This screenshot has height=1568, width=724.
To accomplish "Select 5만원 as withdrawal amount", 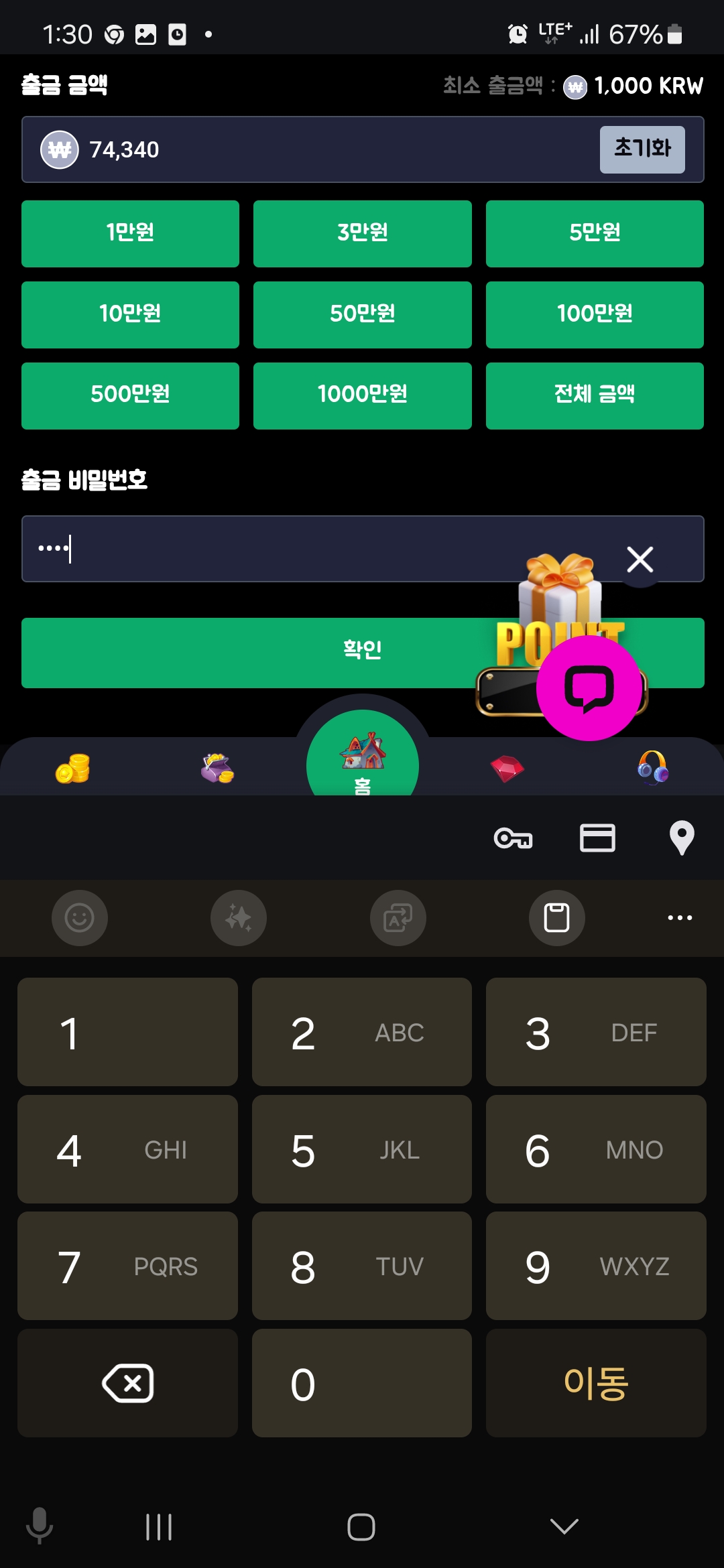I will pos(595,233).
